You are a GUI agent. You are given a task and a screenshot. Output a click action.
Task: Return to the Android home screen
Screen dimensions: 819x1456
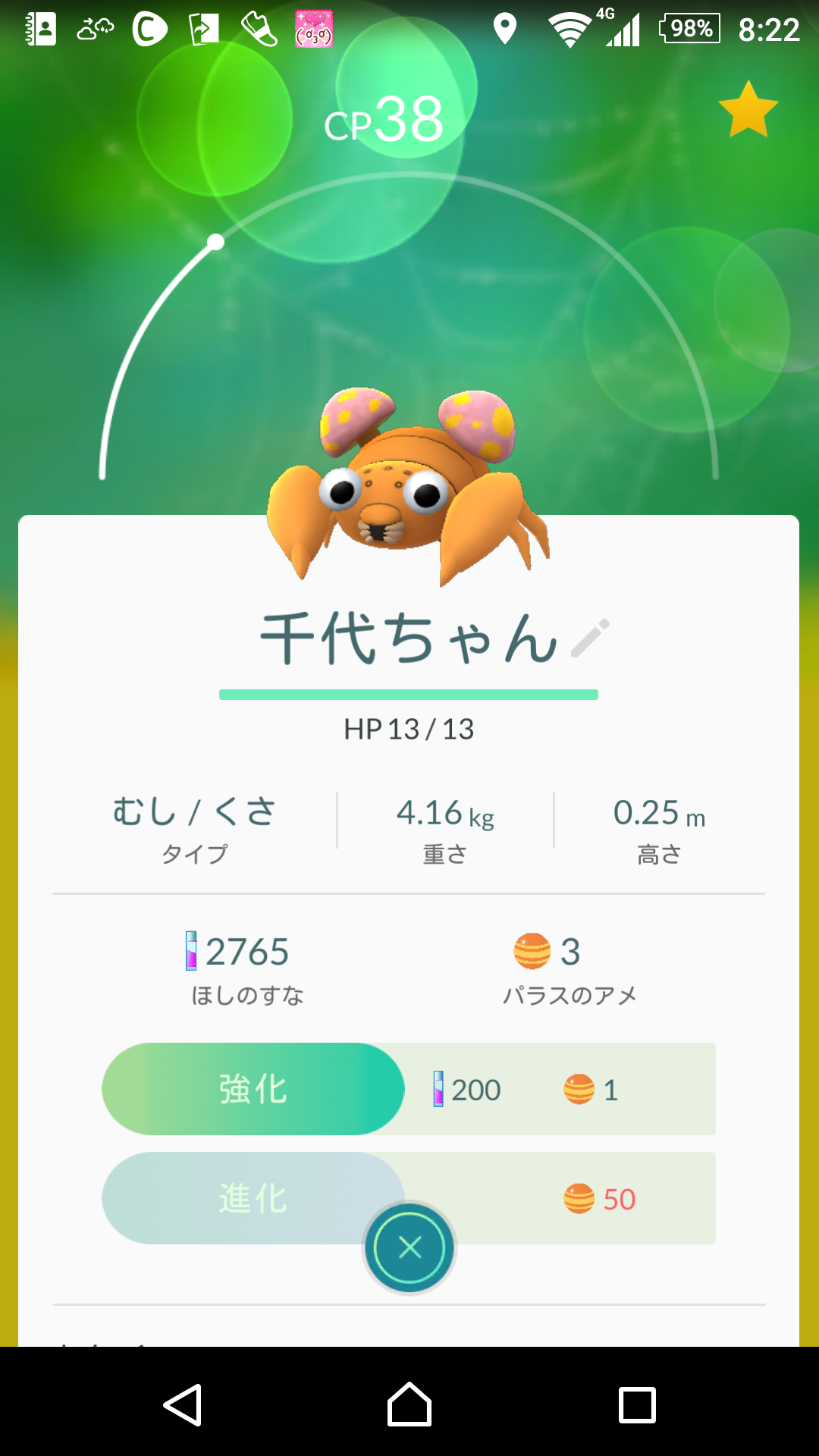tap(409, 1404)
